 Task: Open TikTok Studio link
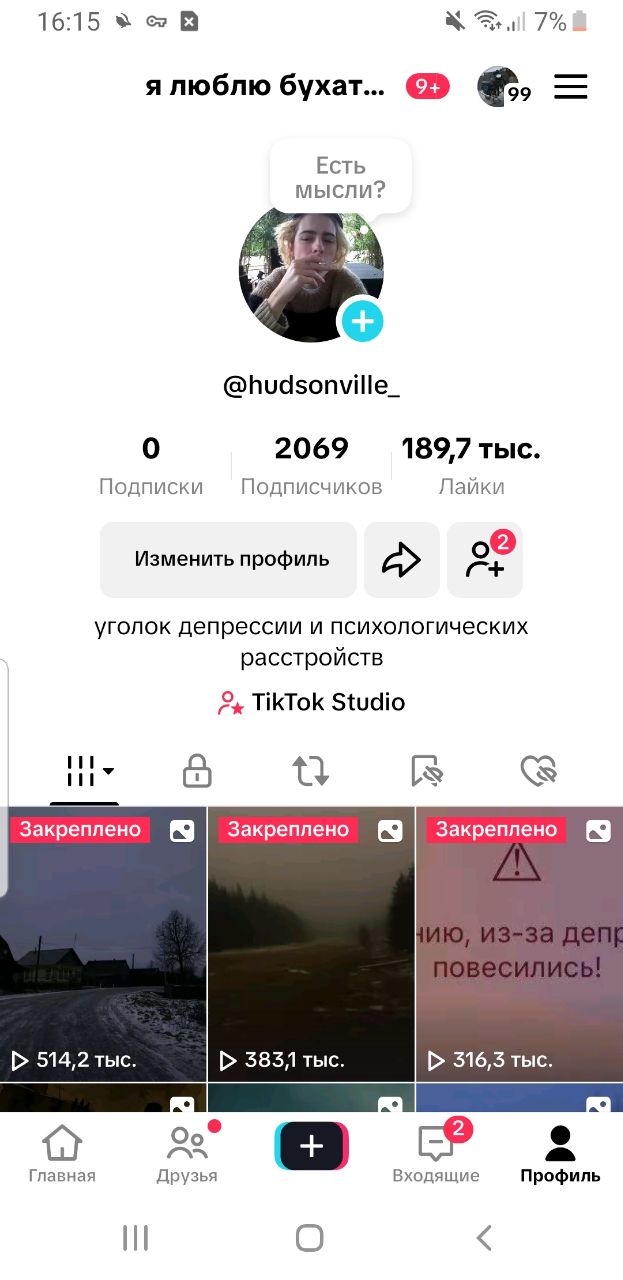pyautogui.click(x=311, y=702)
